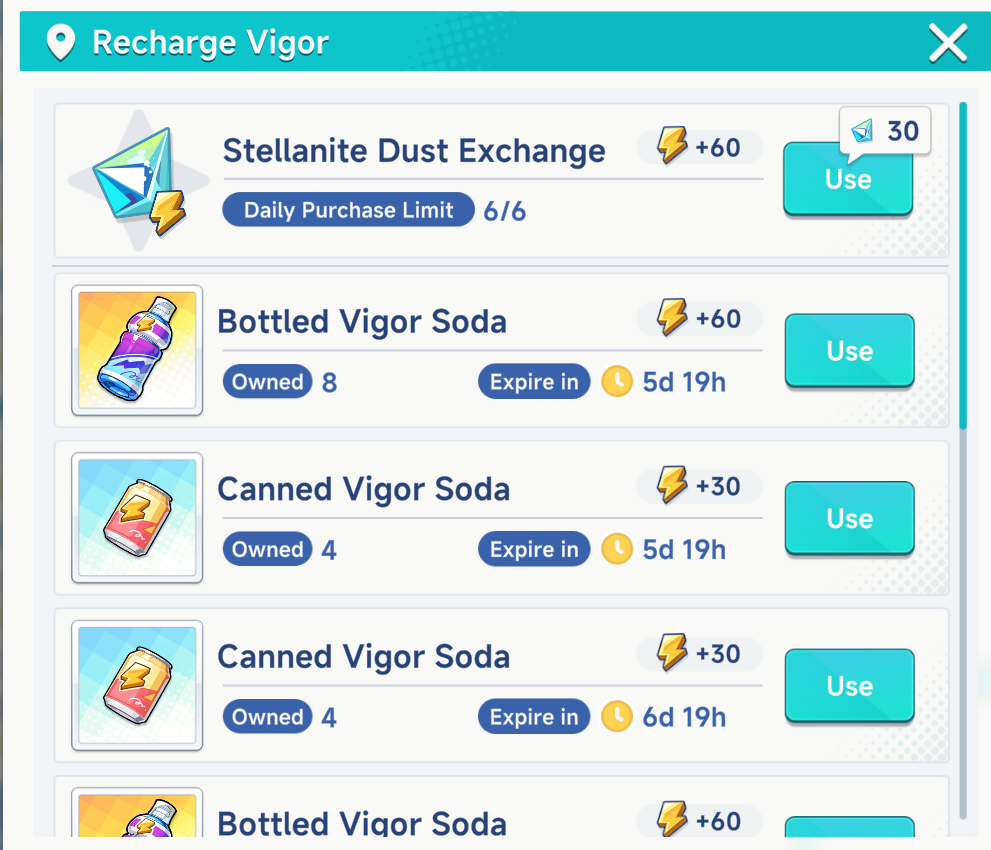Use Stellanite Dust Exchange for 30 dust

(x=847, y=180)
